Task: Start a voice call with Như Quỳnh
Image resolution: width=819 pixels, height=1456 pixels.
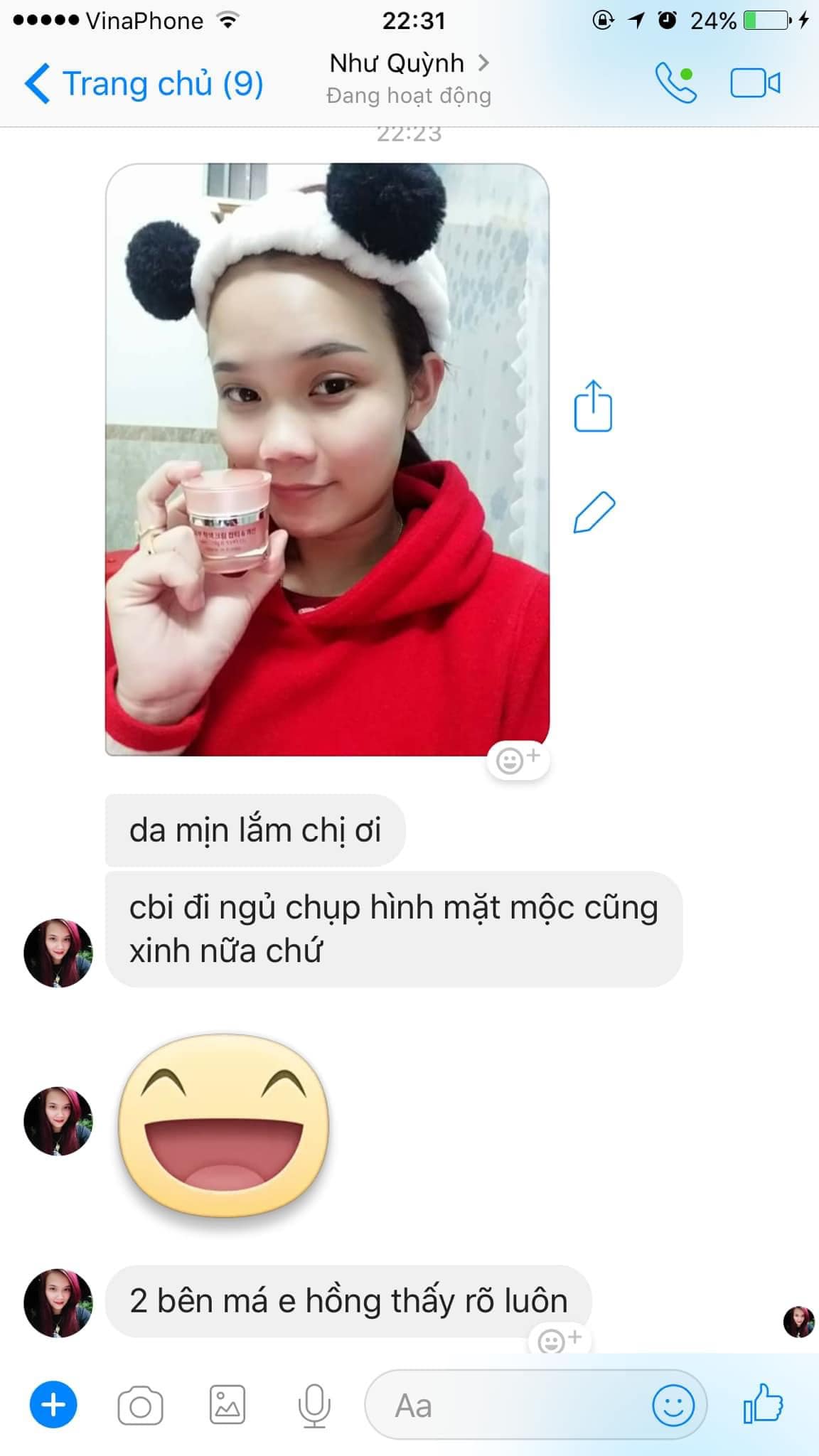Action: pyautogui.click(x=675, y=83)
